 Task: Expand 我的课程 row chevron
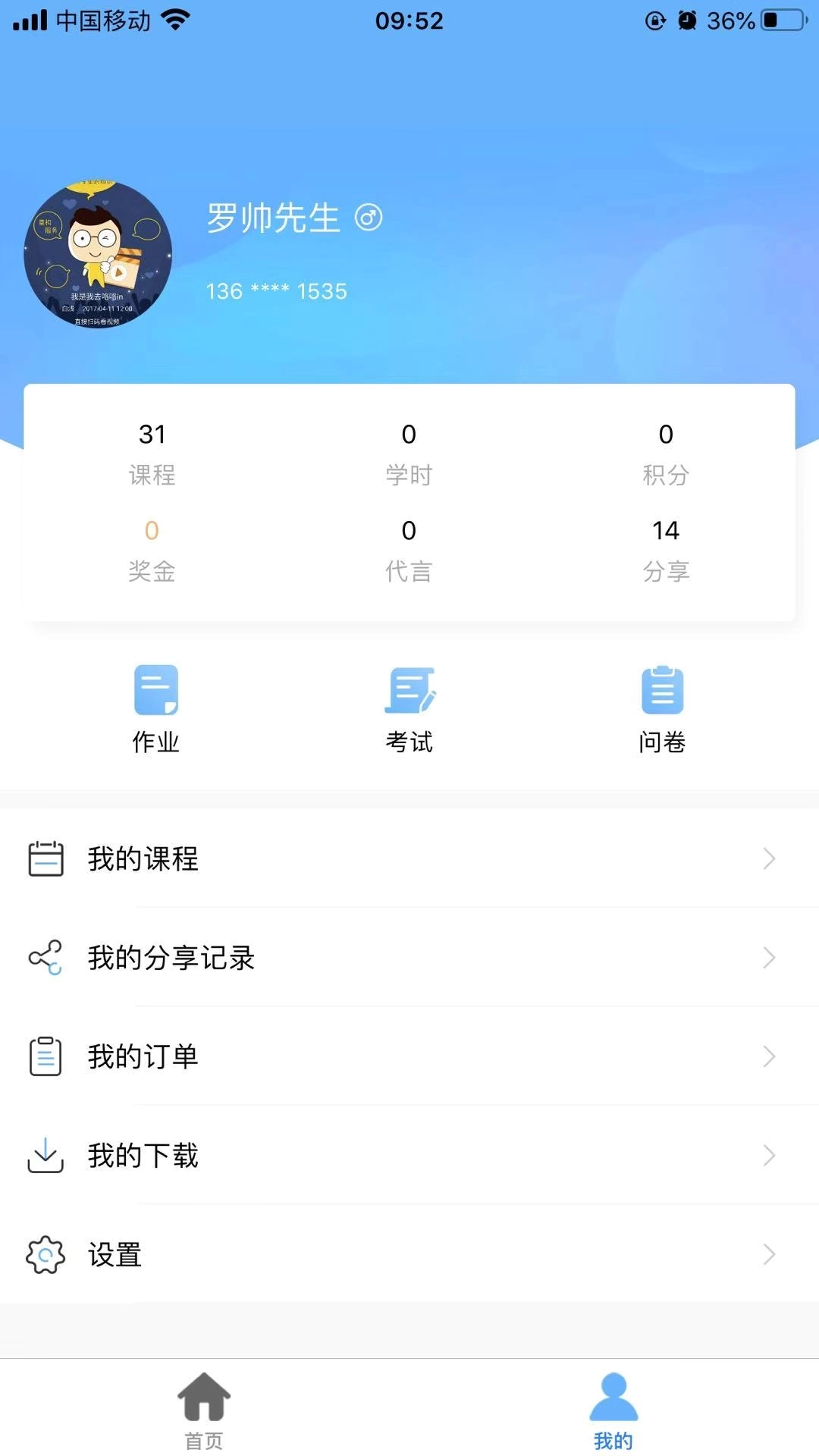(767, 859)
